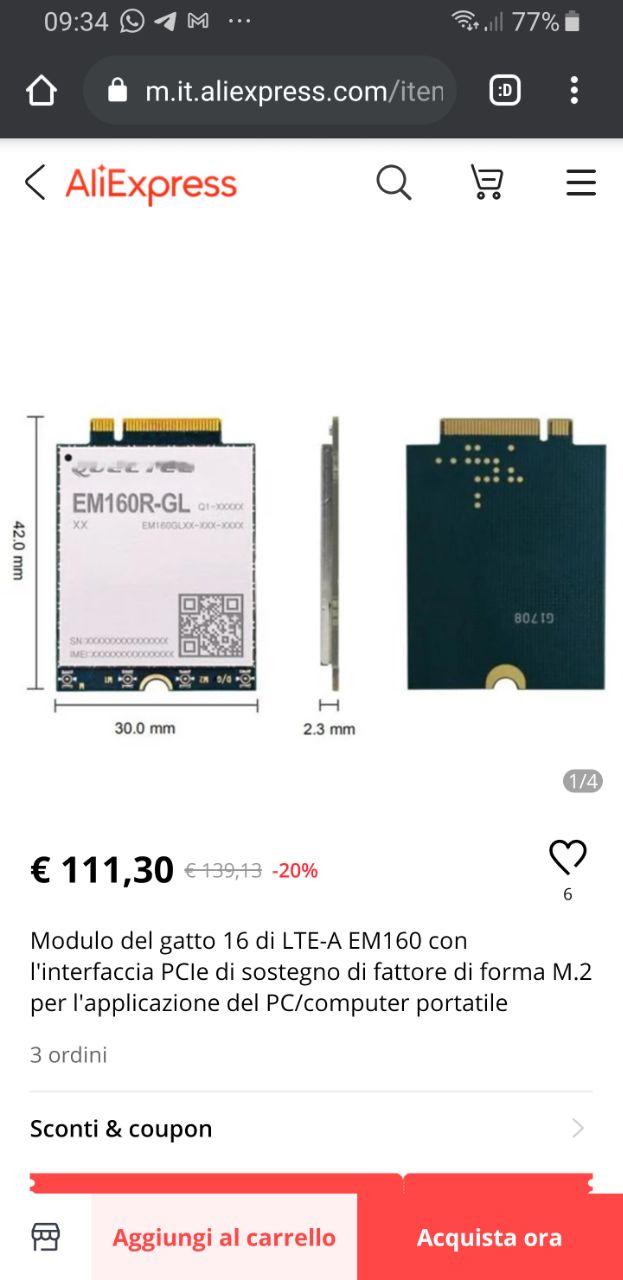Open the AliExpress search icon
This screenshot has width=623, height=1280.
click(x=393, y=183)
